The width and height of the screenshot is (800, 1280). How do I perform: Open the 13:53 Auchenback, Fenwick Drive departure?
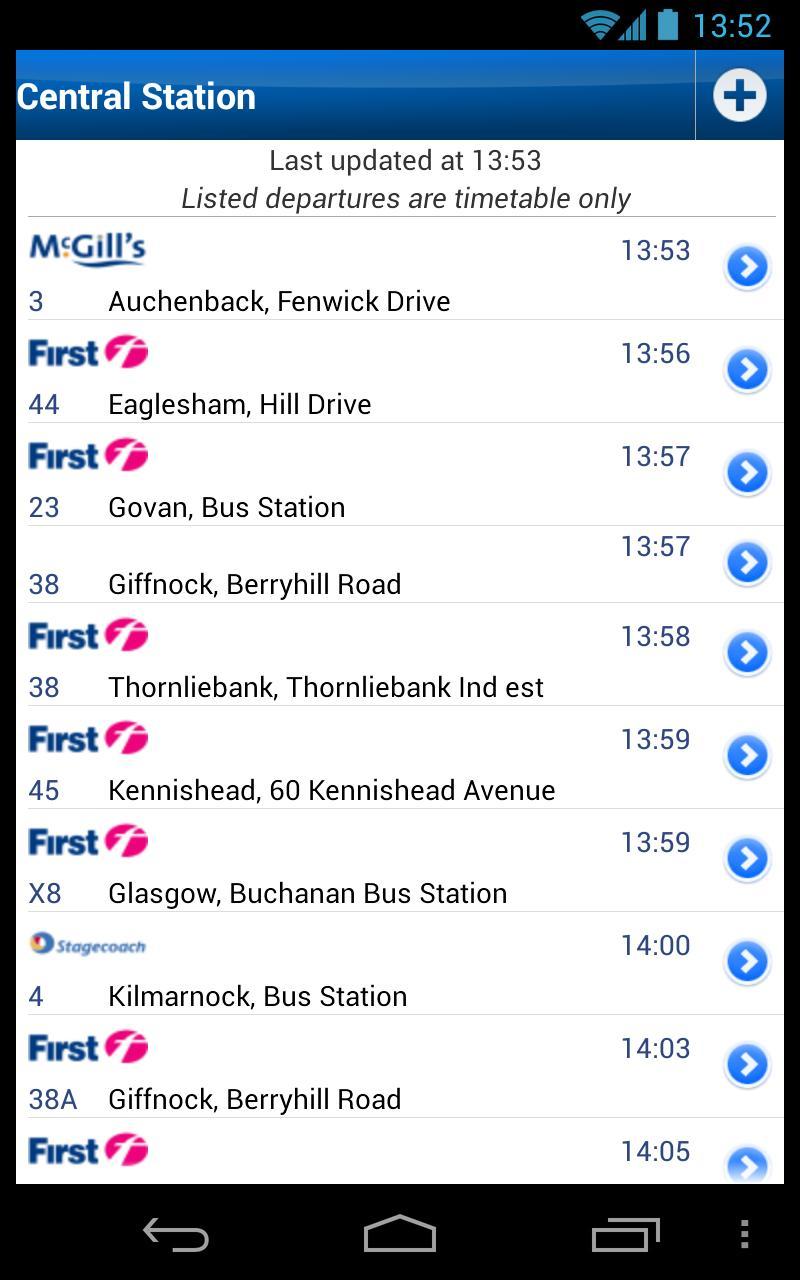[x=746, y=268]
